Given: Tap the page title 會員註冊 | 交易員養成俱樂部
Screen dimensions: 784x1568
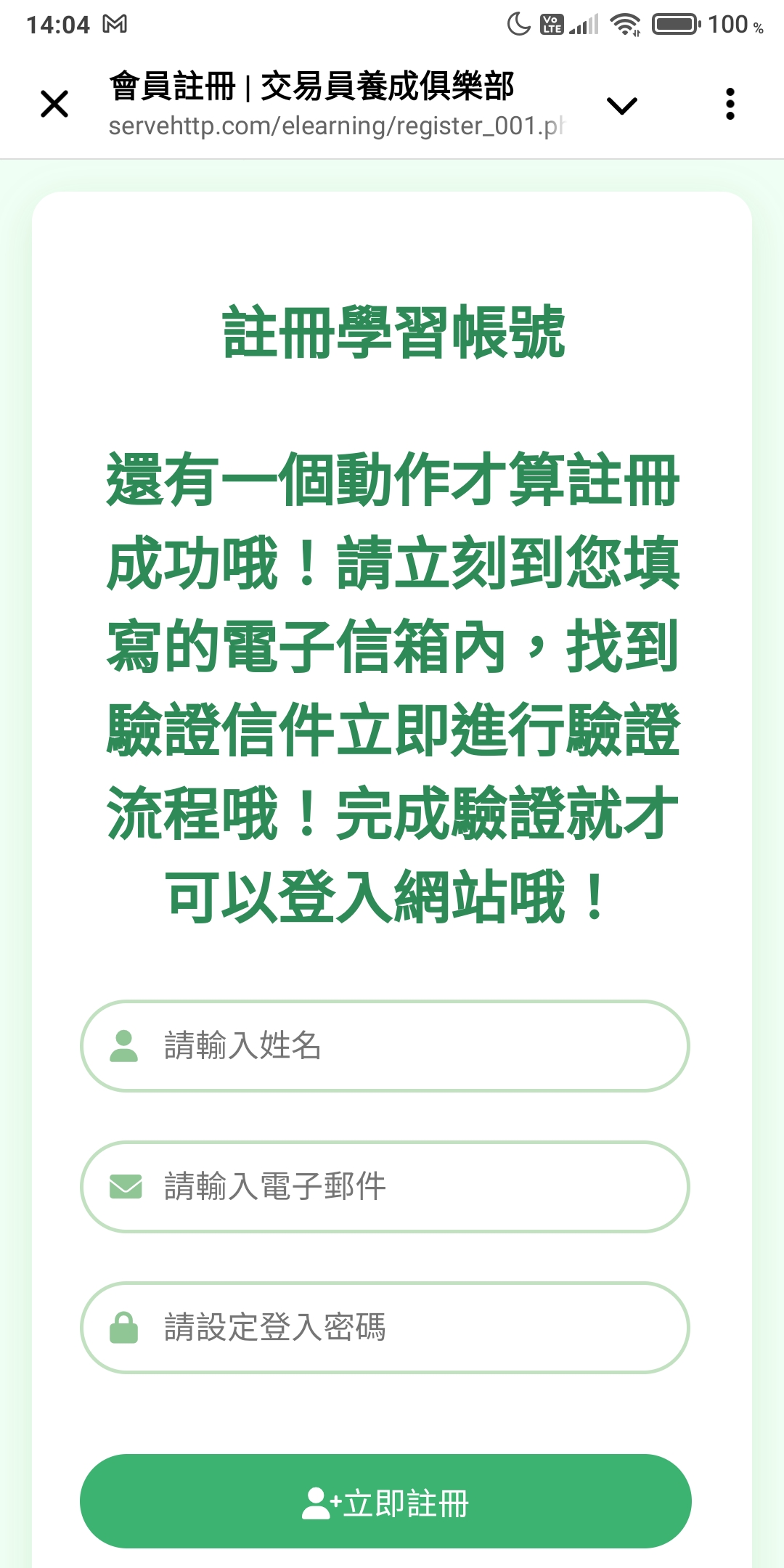Looking at the screenshot, I should (311, 85).
